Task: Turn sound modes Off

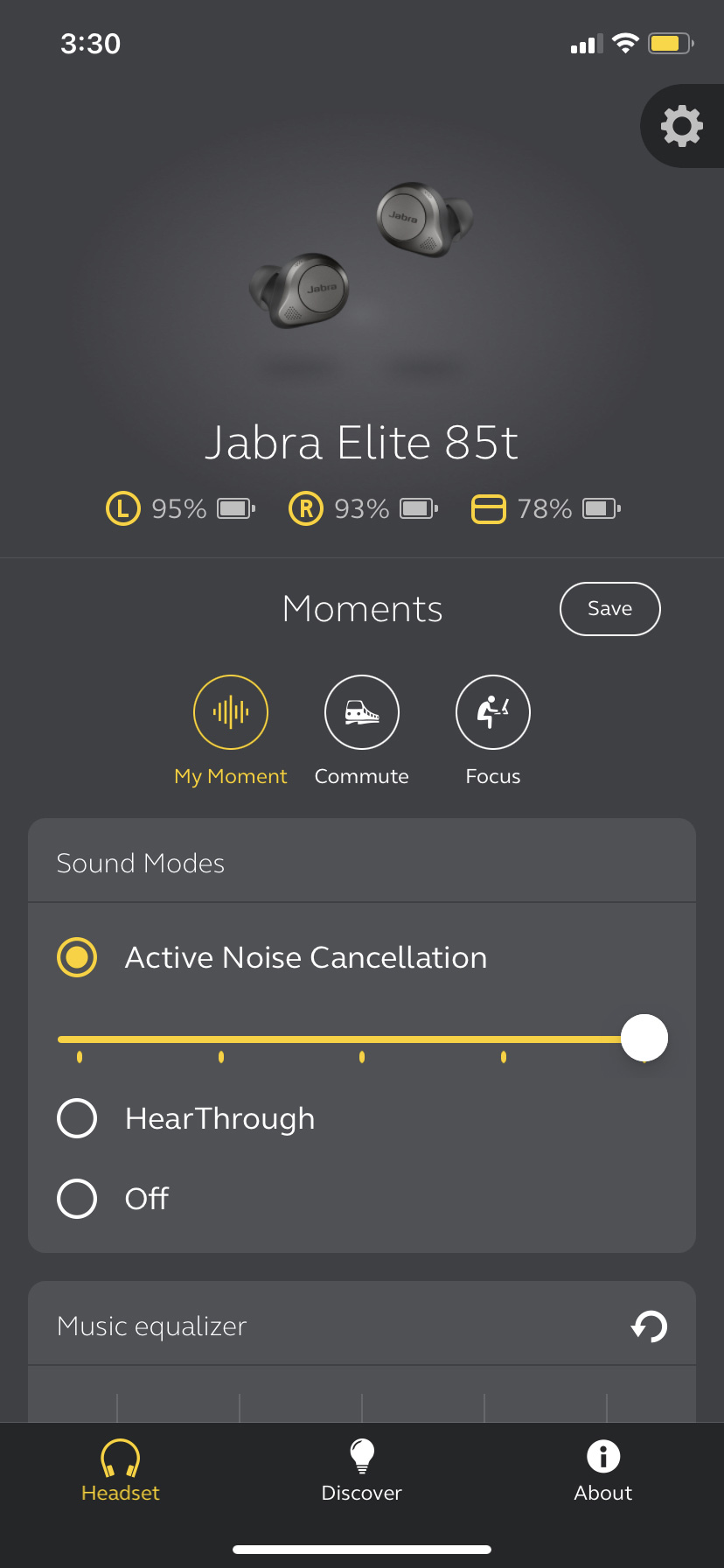Action: pyautogui.click(x=76, y=1198)
